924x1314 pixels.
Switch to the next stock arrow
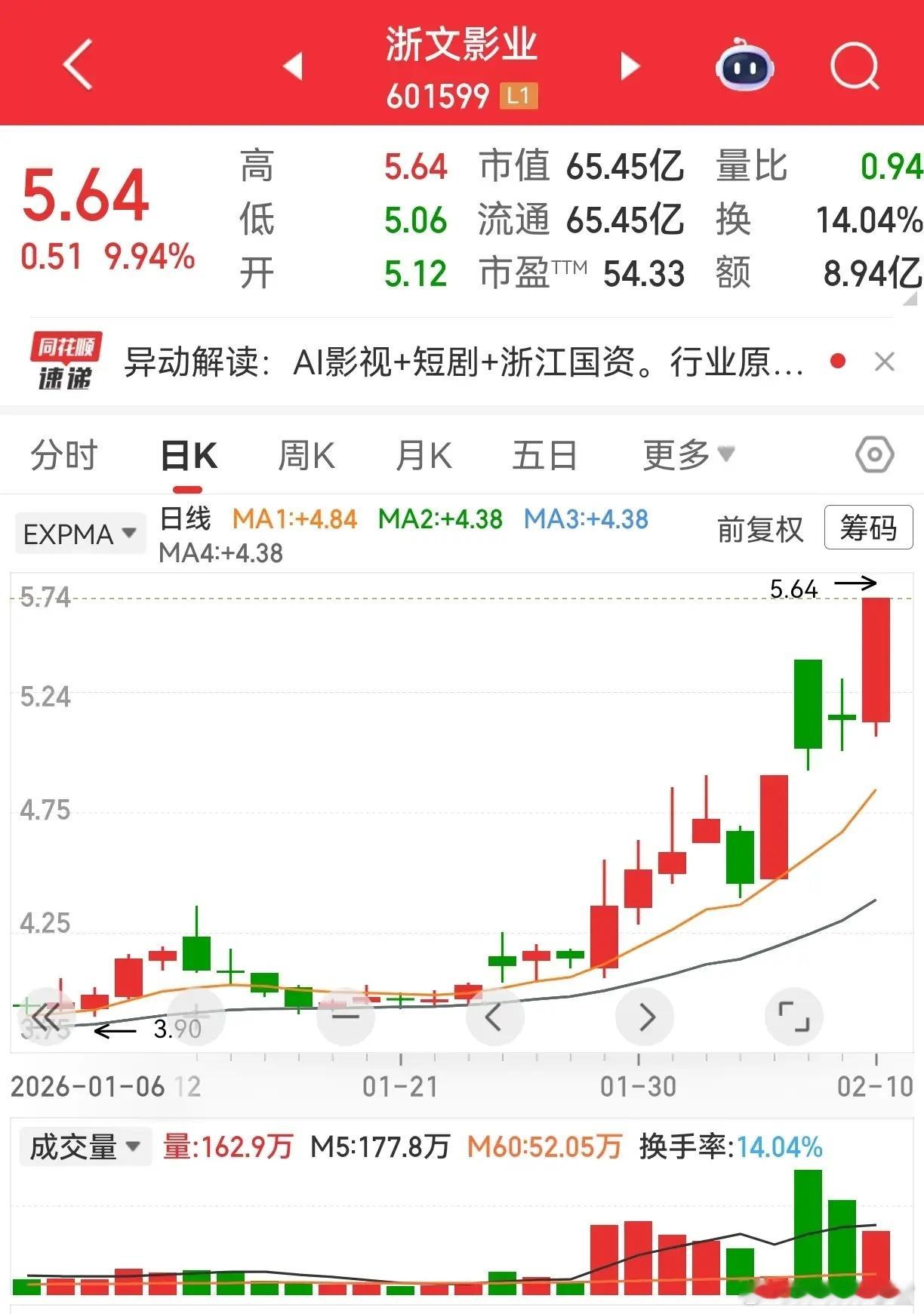click(x=630, y=66)
